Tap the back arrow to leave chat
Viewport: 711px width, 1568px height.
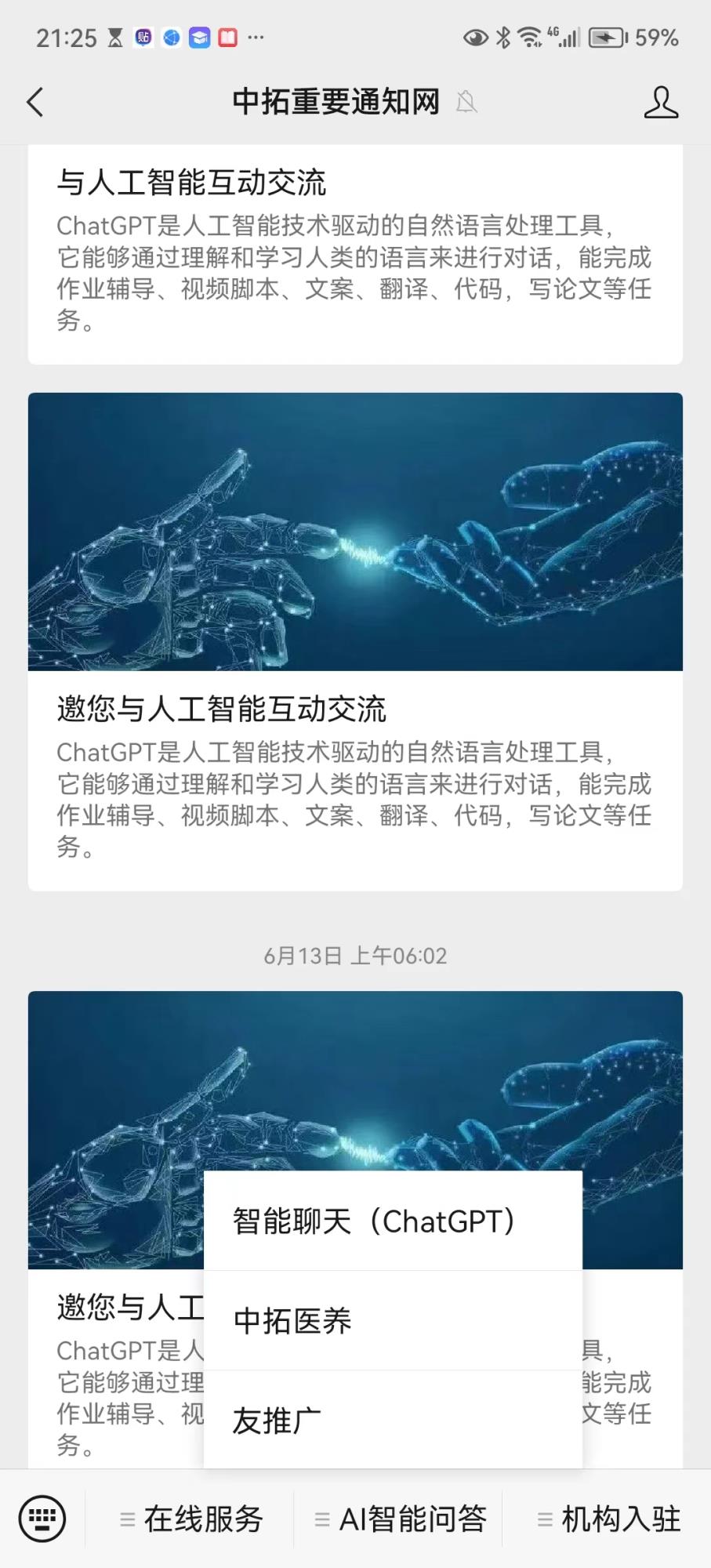pyautogui.click(x=33, y=102)
